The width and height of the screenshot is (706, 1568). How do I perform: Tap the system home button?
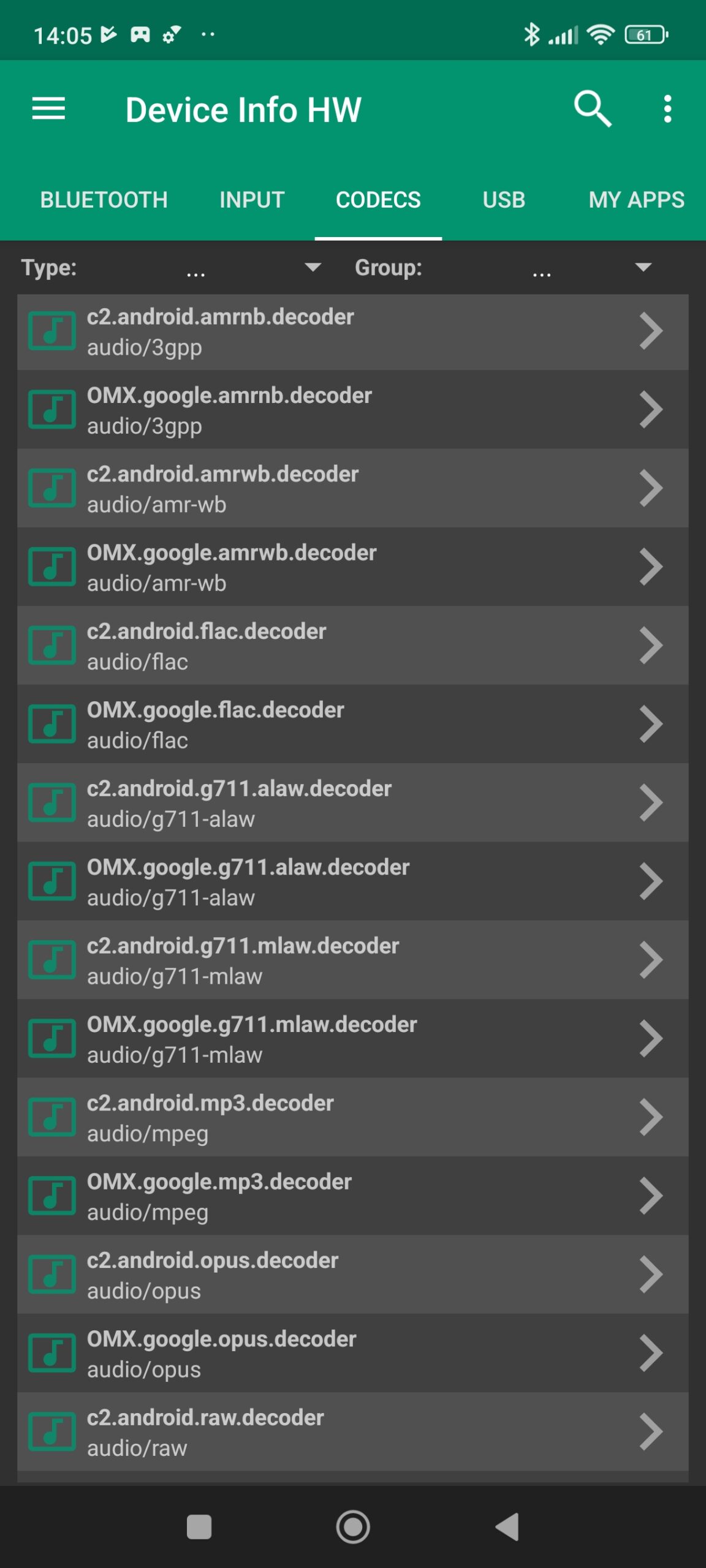pyautogui.click(x=353, y=1527)
